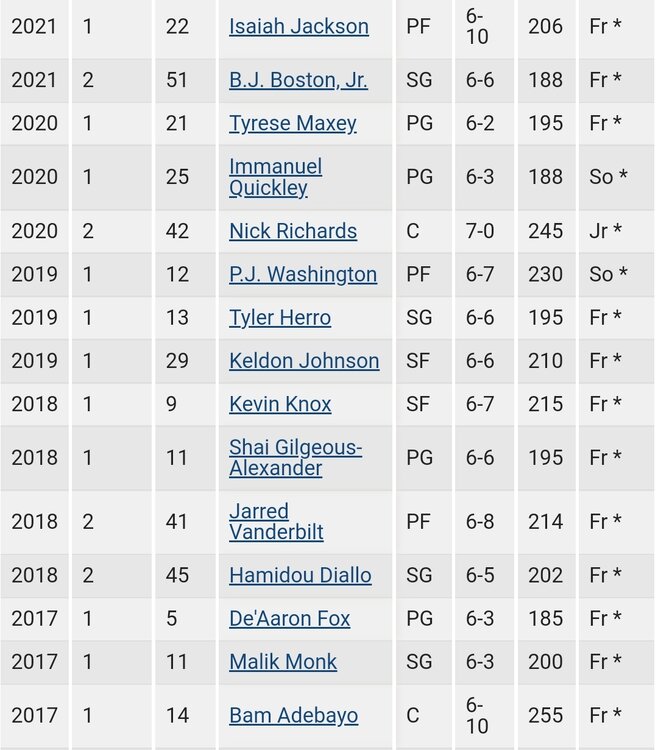Image resolution: width=658 pixels, height=750 pixels.
Task: Open the B.J. Boston, Jr. link
Action: (298, 80)
